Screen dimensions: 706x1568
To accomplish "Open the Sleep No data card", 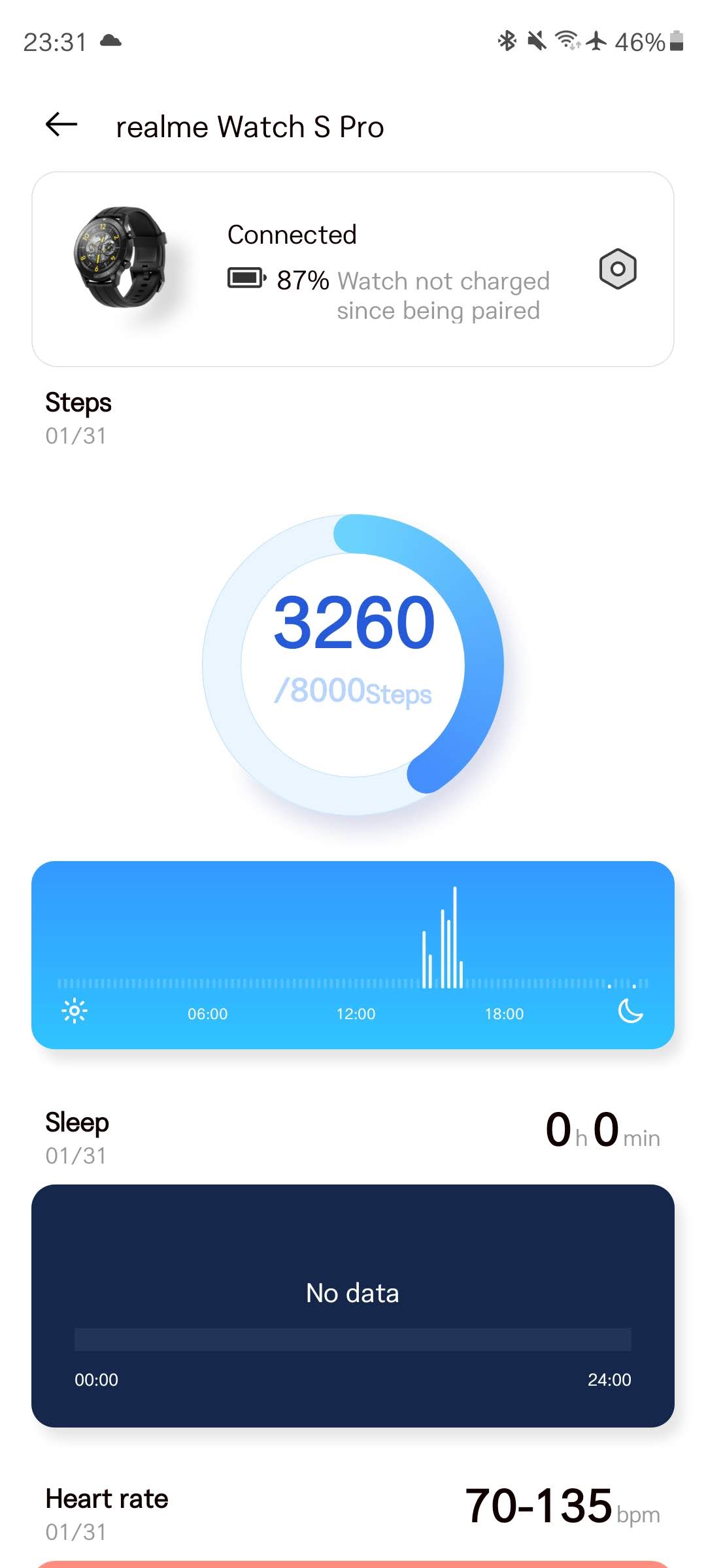I will point(353,1305).
